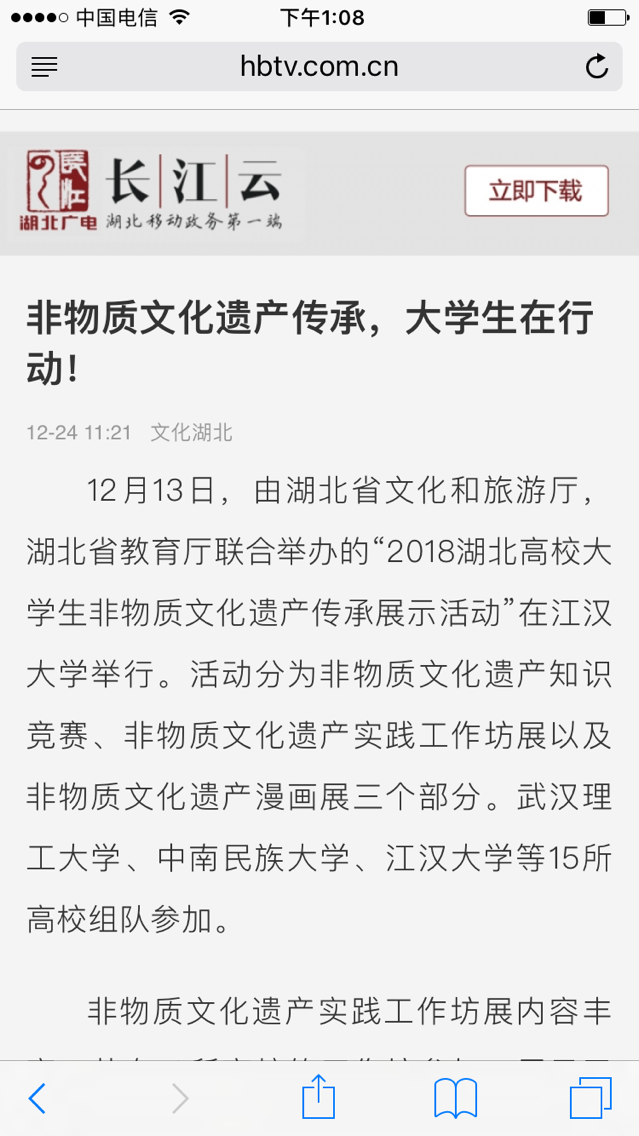Screen dimensions: 639x1136
Task: Open the share sheet
Action: tap(318, 1097)
